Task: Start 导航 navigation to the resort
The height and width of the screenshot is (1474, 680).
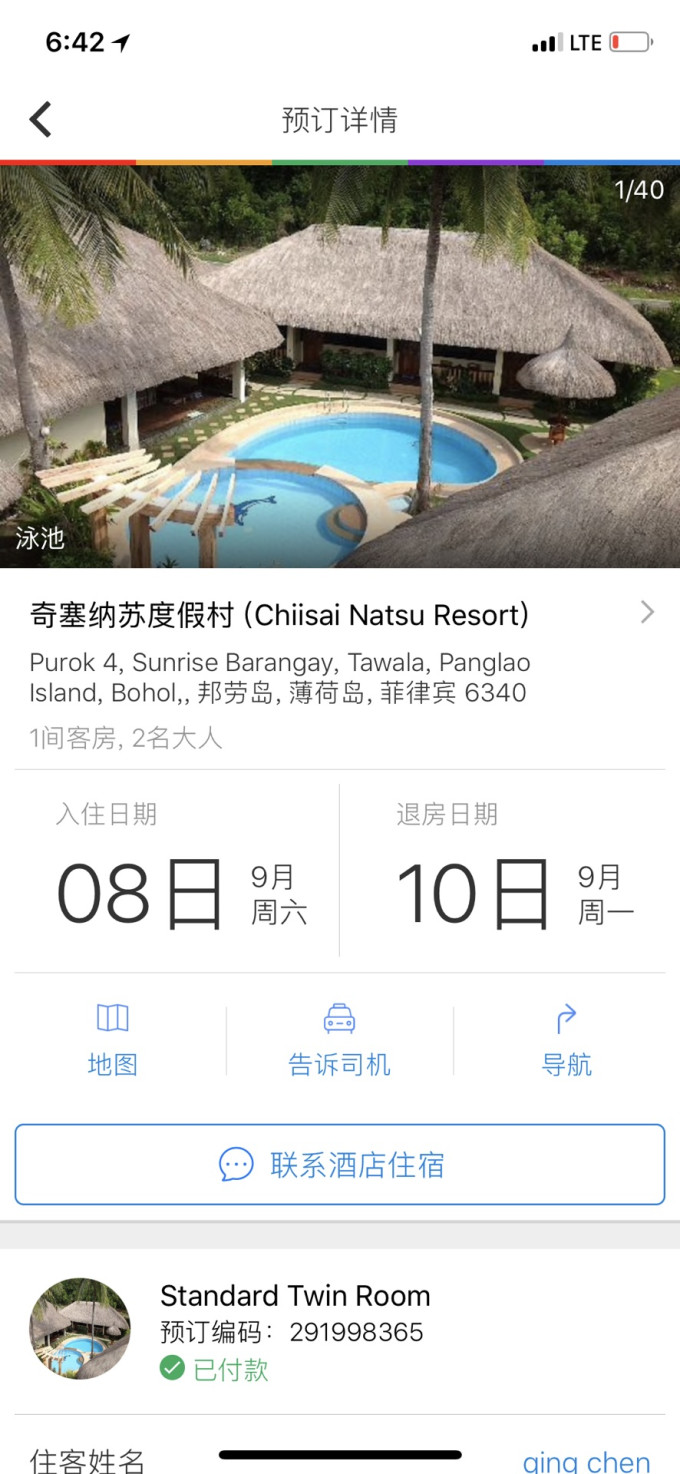Action: click(x=567, y=1041)
